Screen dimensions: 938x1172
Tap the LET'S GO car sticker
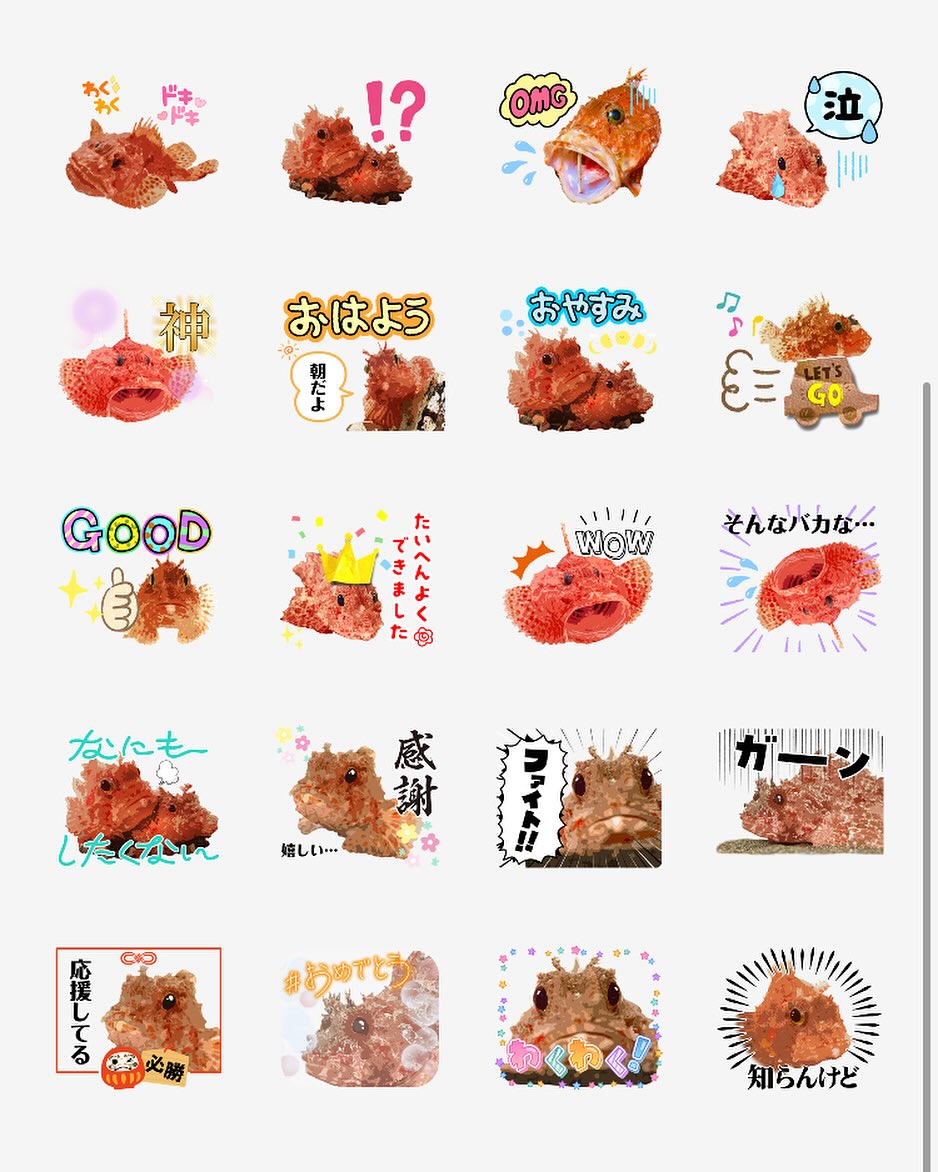(798, 360)
